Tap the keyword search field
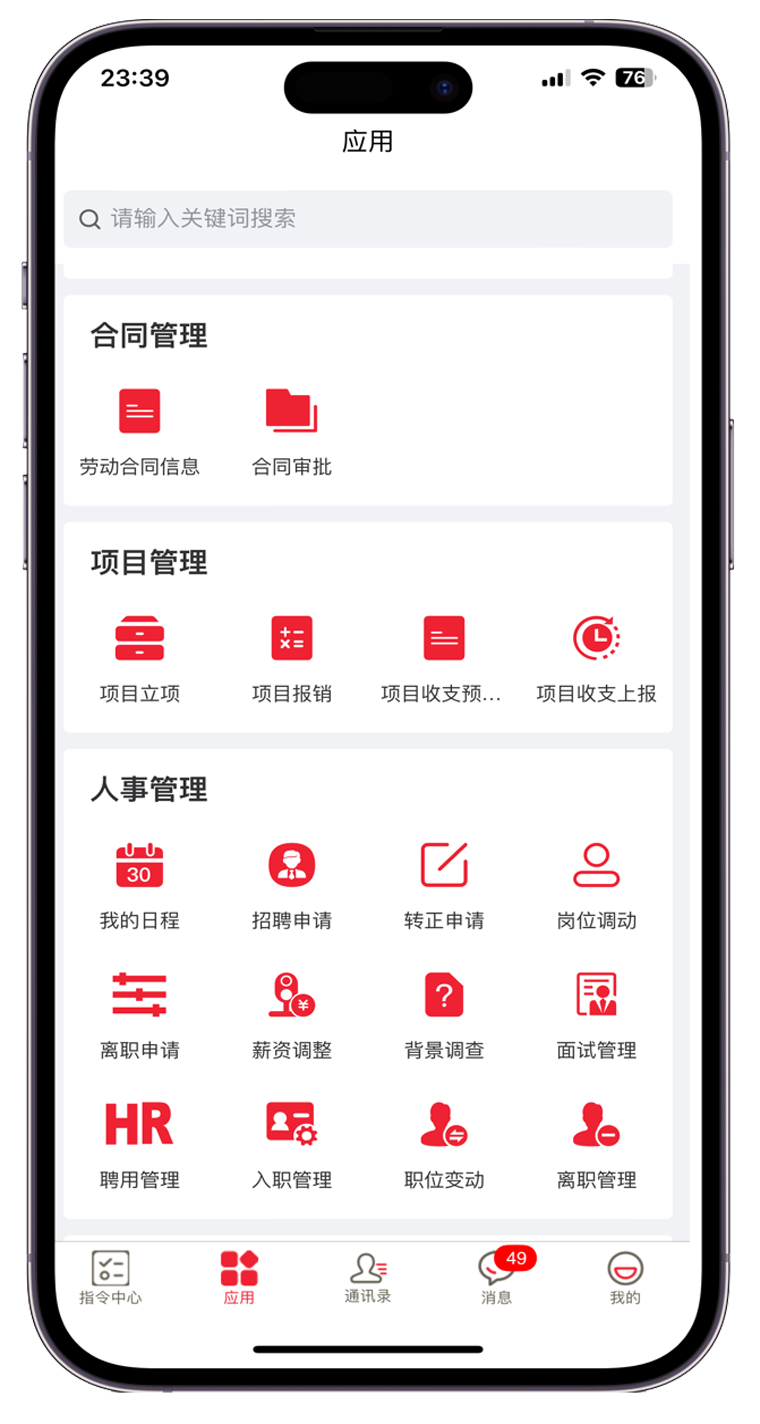The width and height of the screenshot is (760, 1424). coord(368,219)
